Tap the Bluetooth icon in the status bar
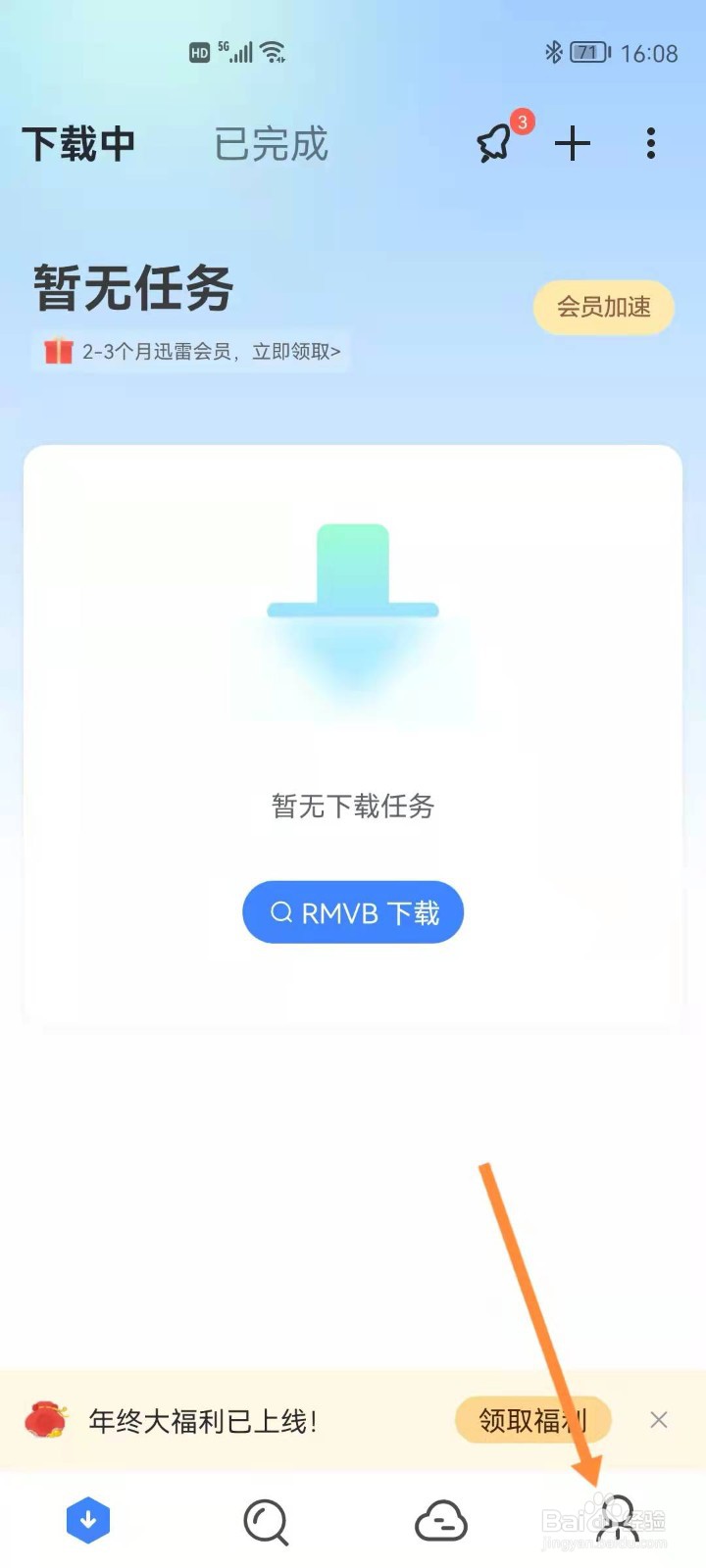706x1568 pixels. point(555,52)
